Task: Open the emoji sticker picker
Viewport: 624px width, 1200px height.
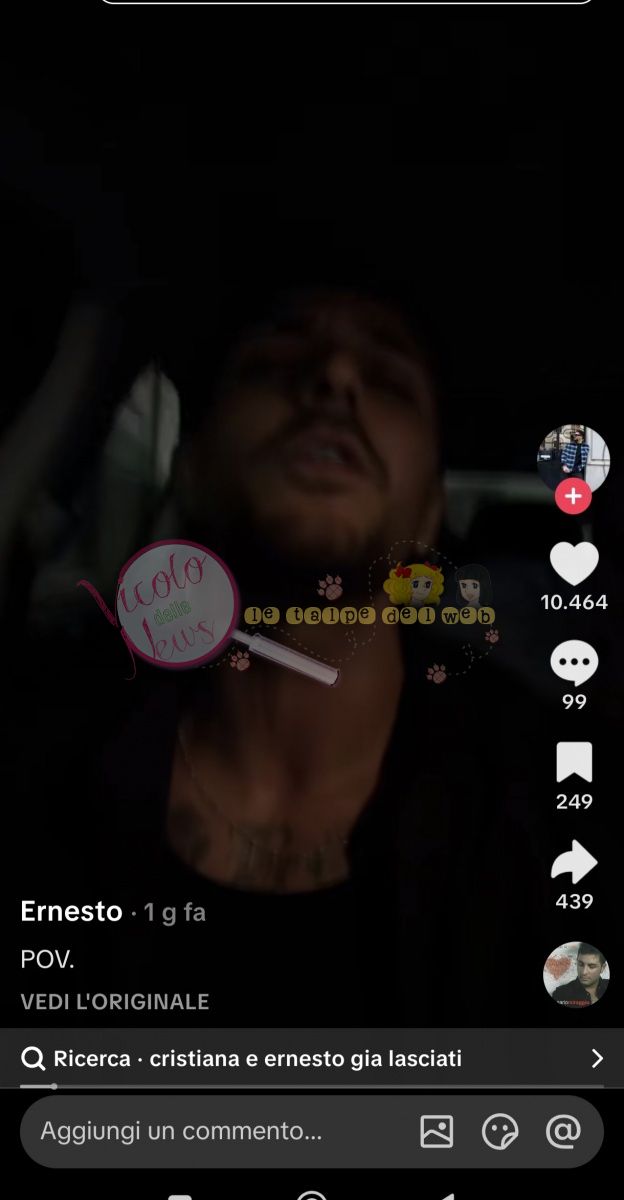Action: pos(500,1131)
